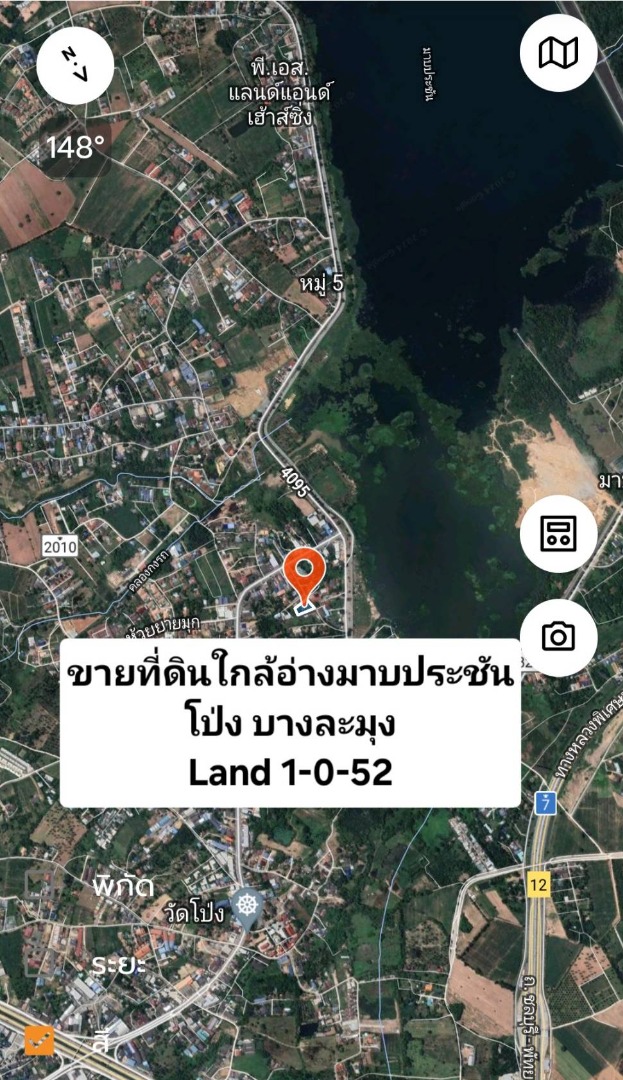Screen dimensions: 623x1080
Task: Take a snapshot with the camera button
Action: [x=558, y=637]
